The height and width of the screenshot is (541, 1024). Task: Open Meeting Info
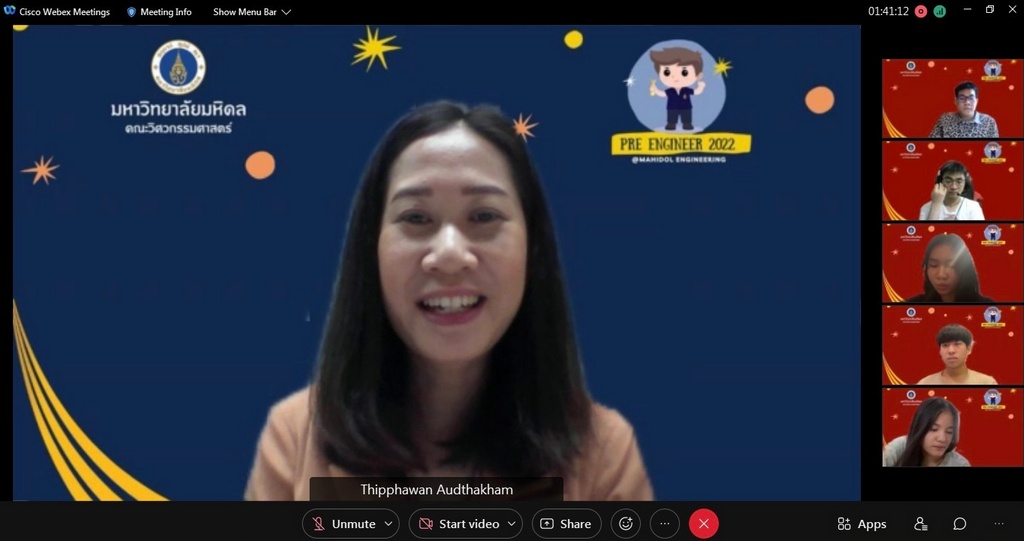point(159,12)
